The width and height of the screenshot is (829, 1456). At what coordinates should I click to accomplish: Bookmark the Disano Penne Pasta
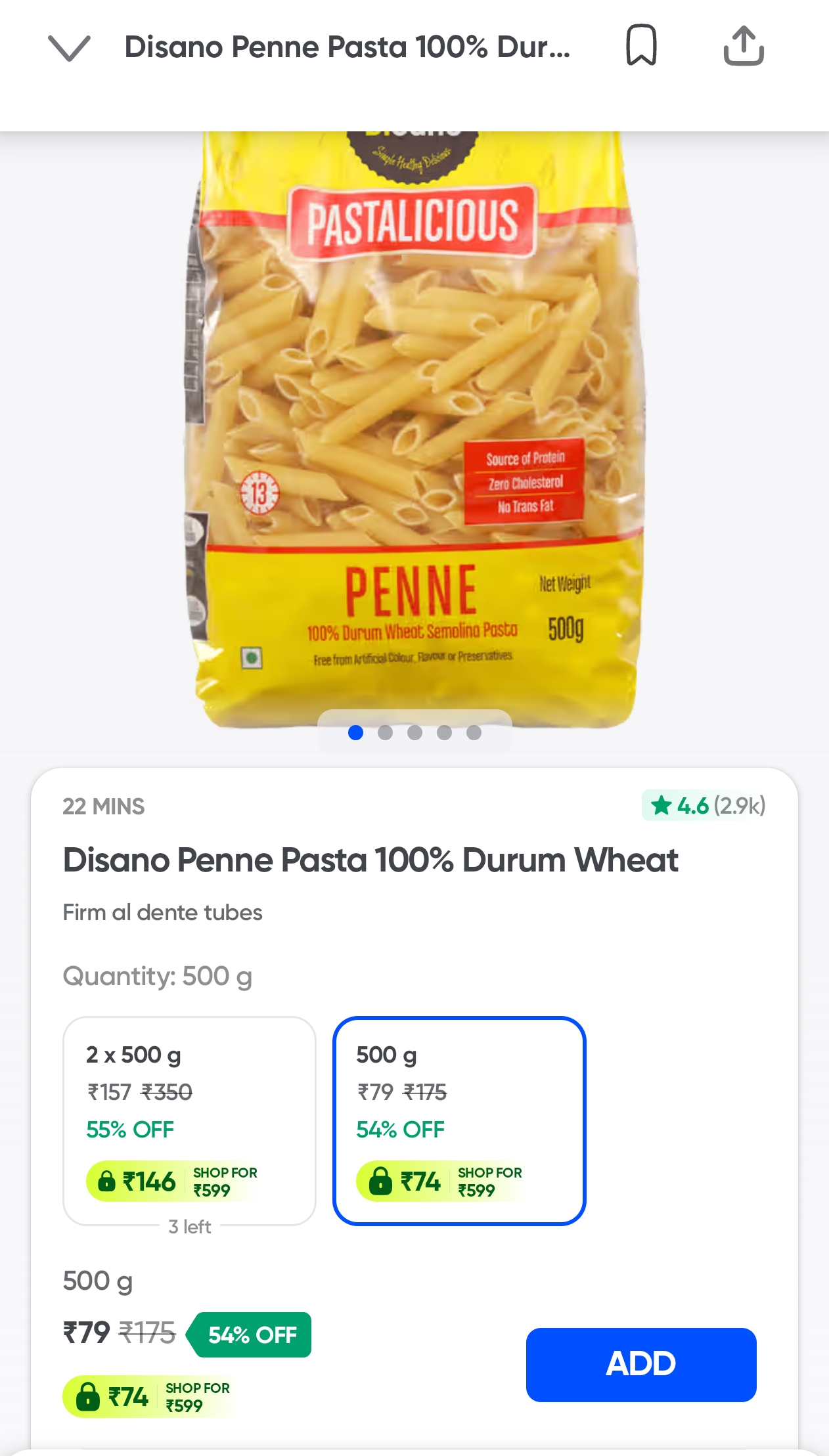(641, 45)
